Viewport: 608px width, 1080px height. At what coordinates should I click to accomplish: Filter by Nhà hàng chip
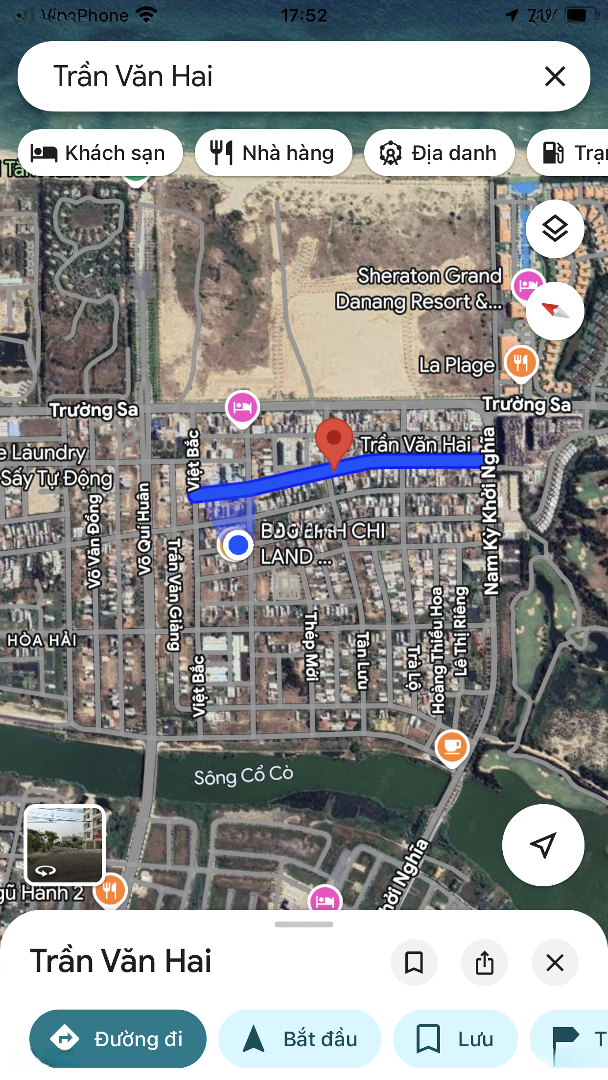point(273,153)
